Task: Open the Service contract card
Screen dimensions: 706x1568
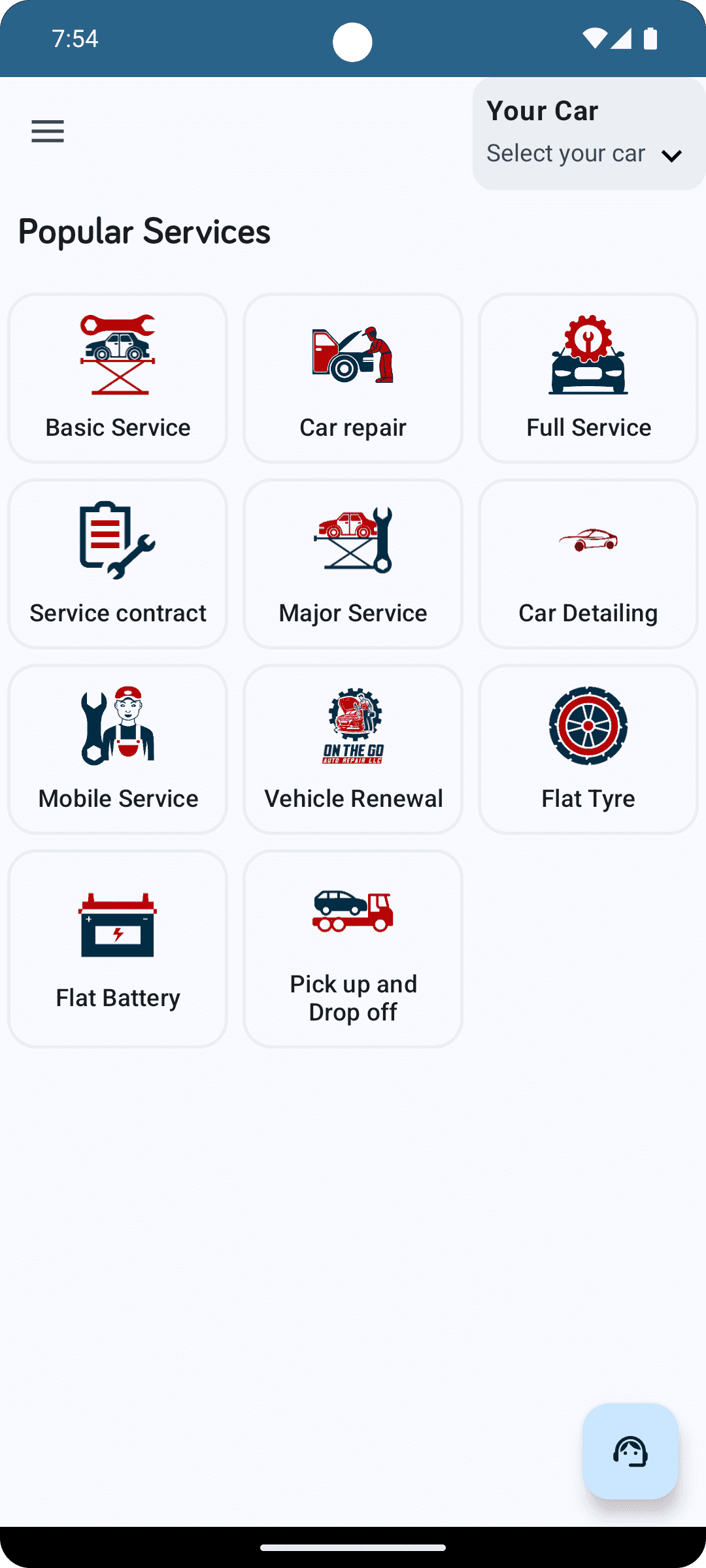Action: [x=118, y=564]
